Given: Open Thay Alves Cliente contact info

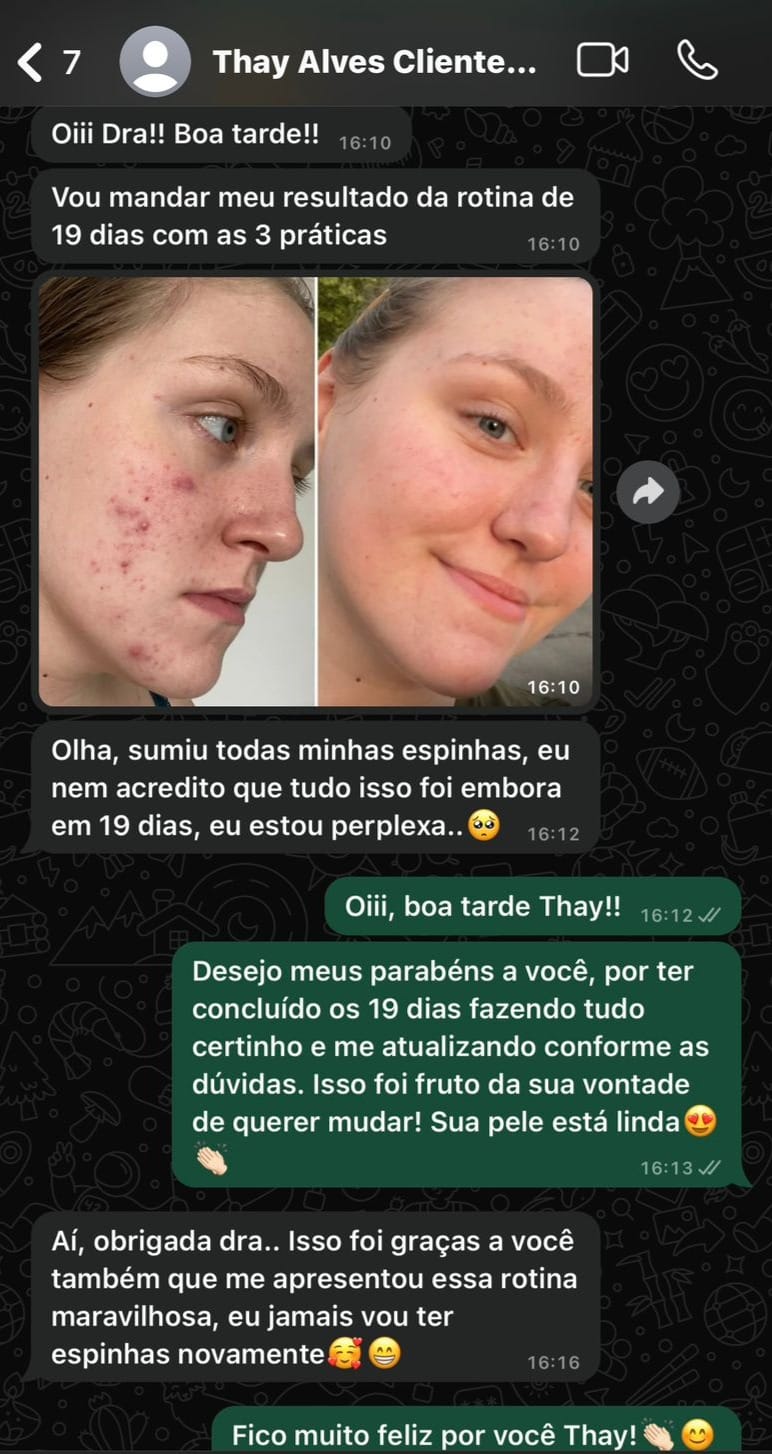Looking at the screenshot, I should [x=374, y=63].
